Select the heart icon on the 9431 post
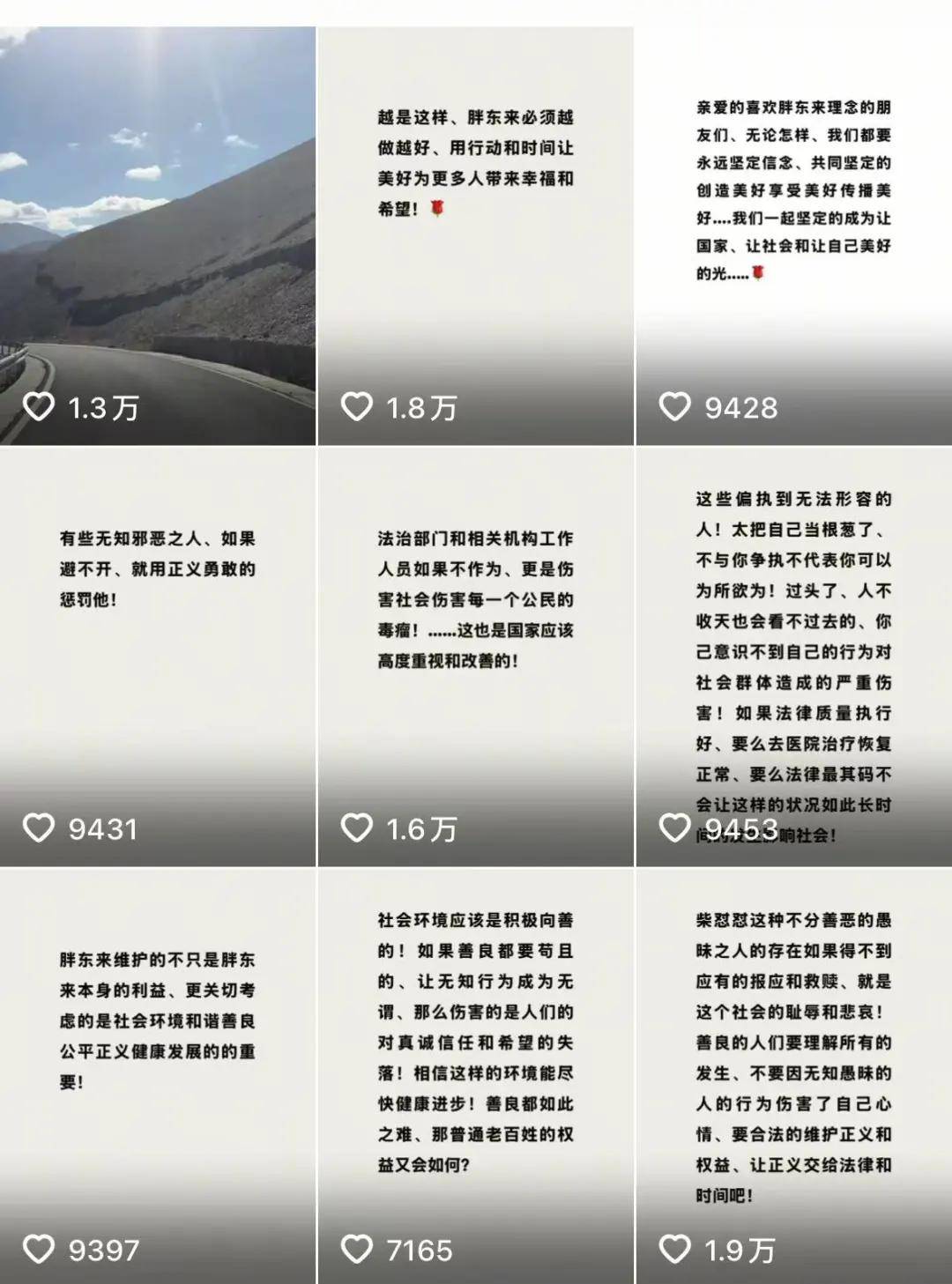The width and height of the screenshot is (952, 1284). coord(39,828)
